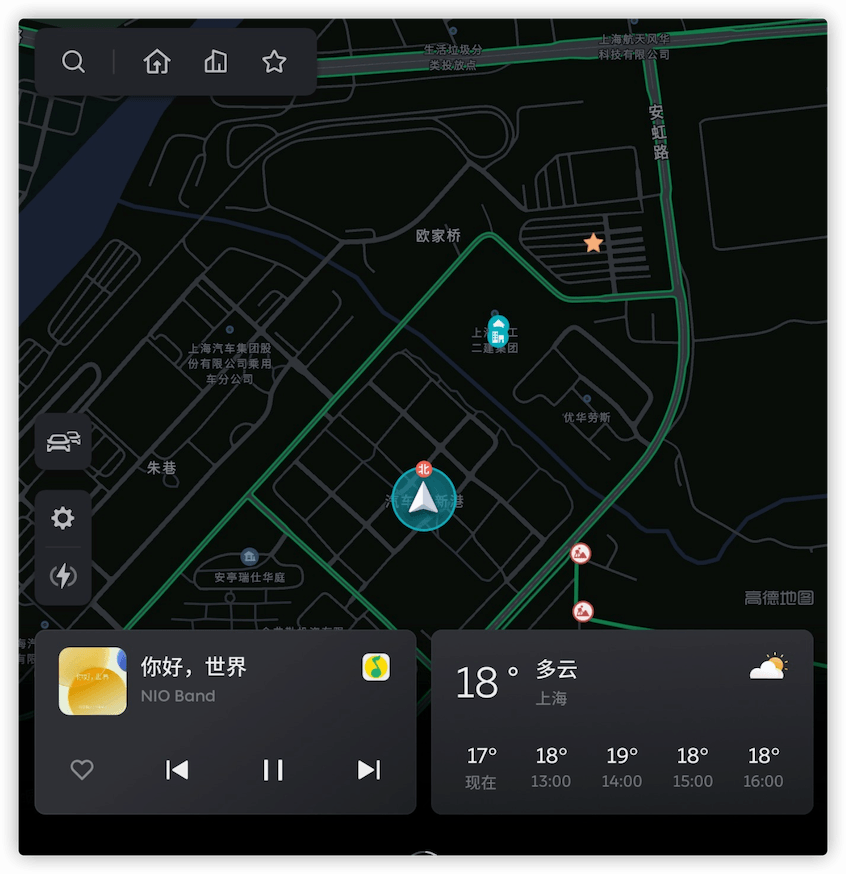Open saved favorites star

click(274, 62)
